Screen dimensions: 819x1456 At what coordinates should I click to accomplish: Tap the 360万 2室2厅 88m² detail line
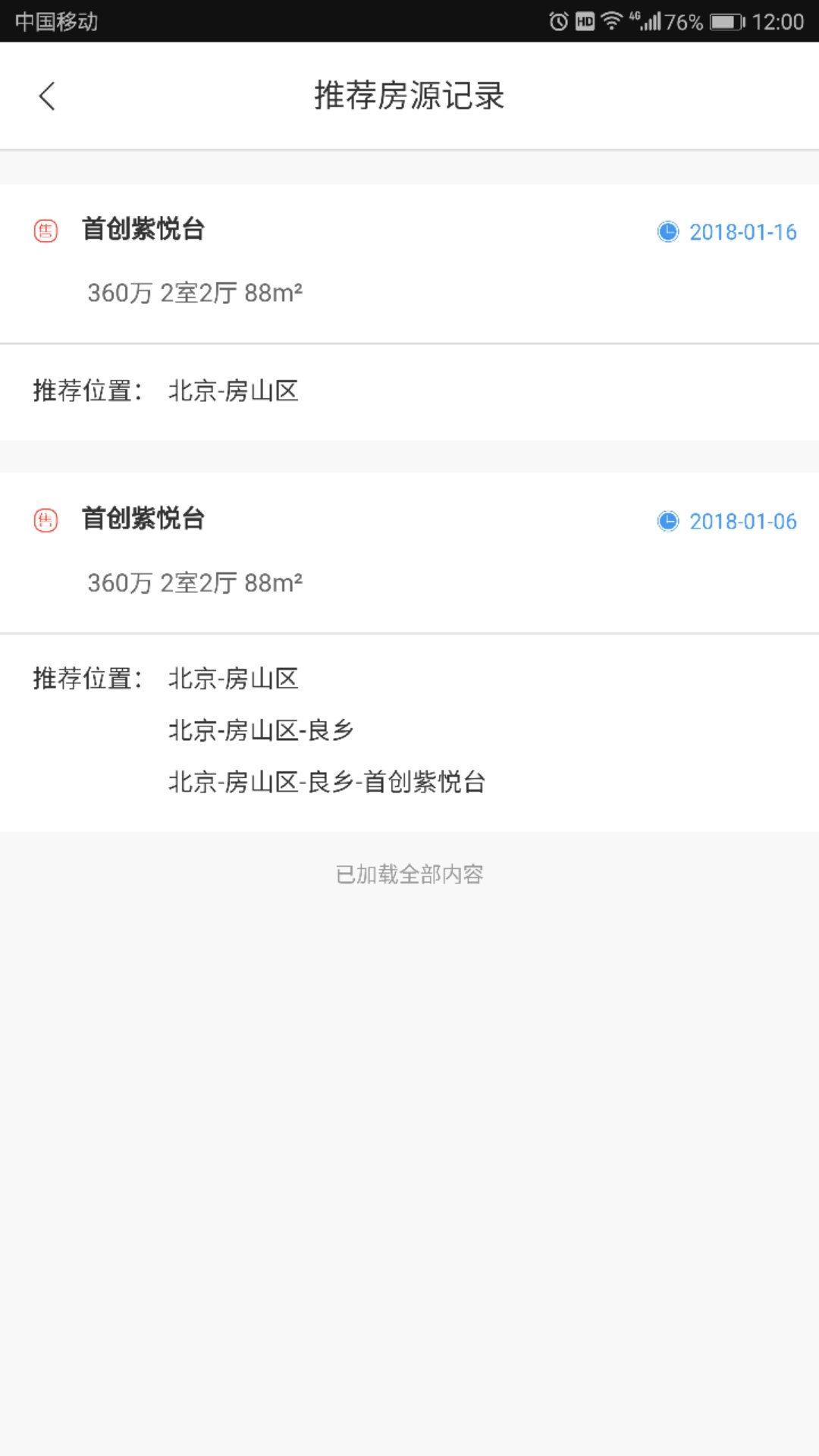[x=194, y=291]
